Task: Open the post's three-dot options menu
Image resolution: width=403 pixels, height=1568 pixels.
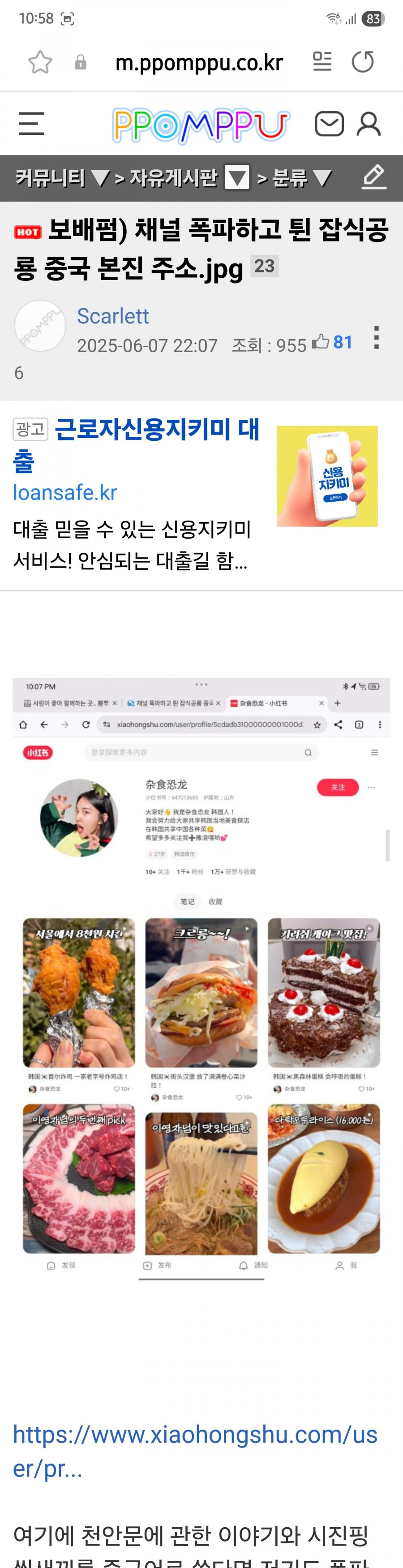Action: [376, 337]
